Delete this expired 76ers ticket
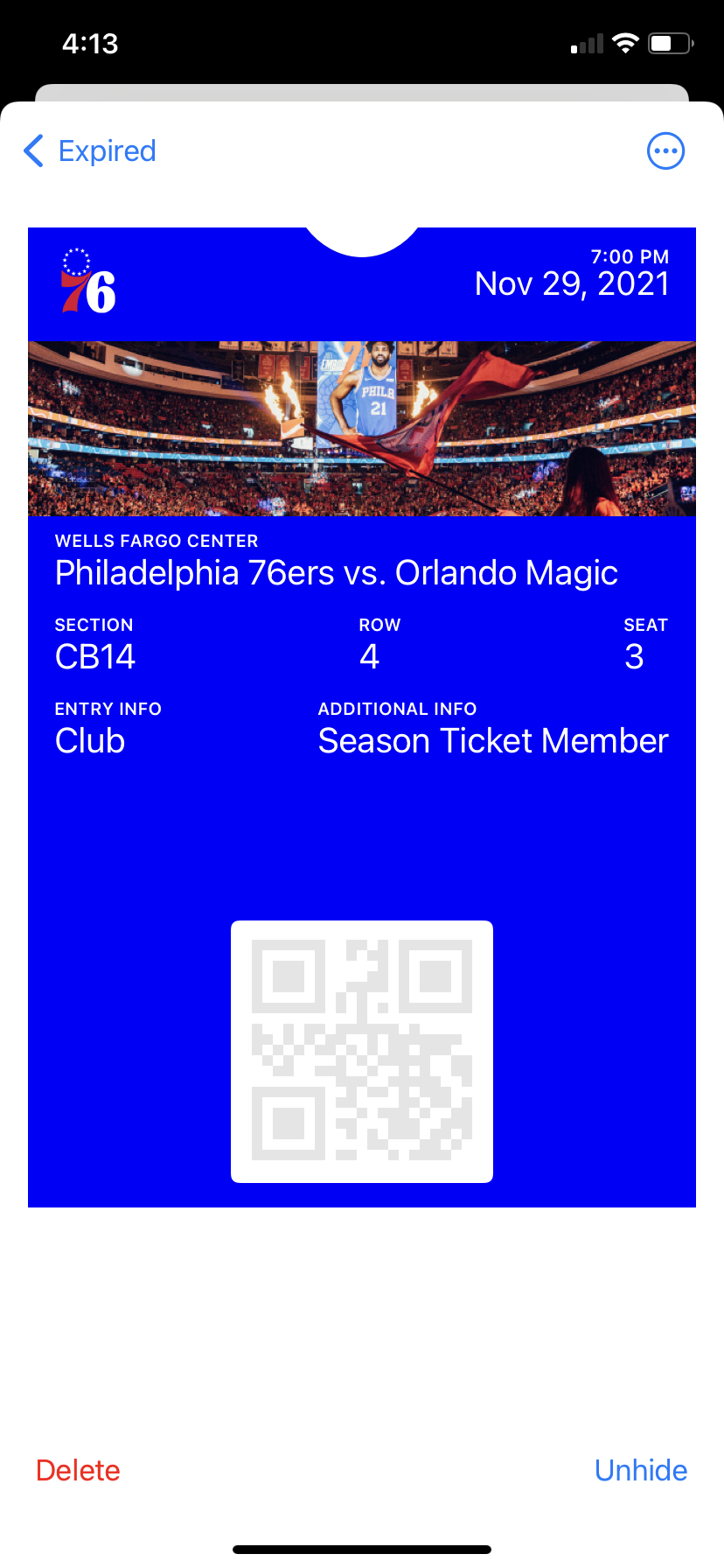724x1568 pixels. (78, 1470)
